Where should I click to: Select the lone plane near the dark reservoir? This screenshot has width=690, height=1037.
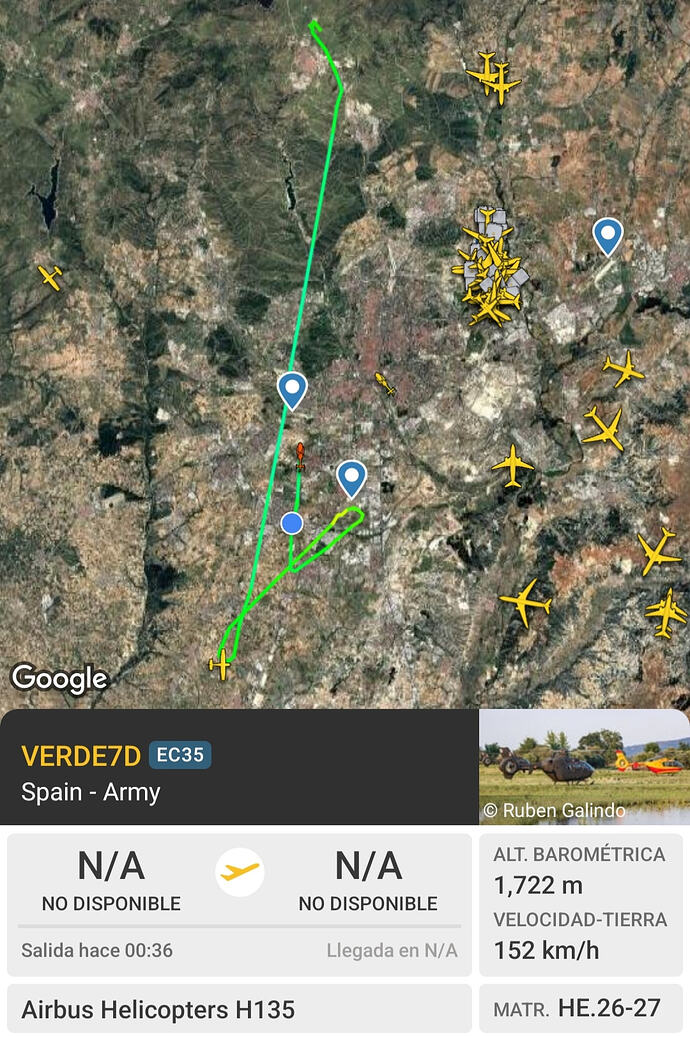pyautogui.click(x=50, y=276)
